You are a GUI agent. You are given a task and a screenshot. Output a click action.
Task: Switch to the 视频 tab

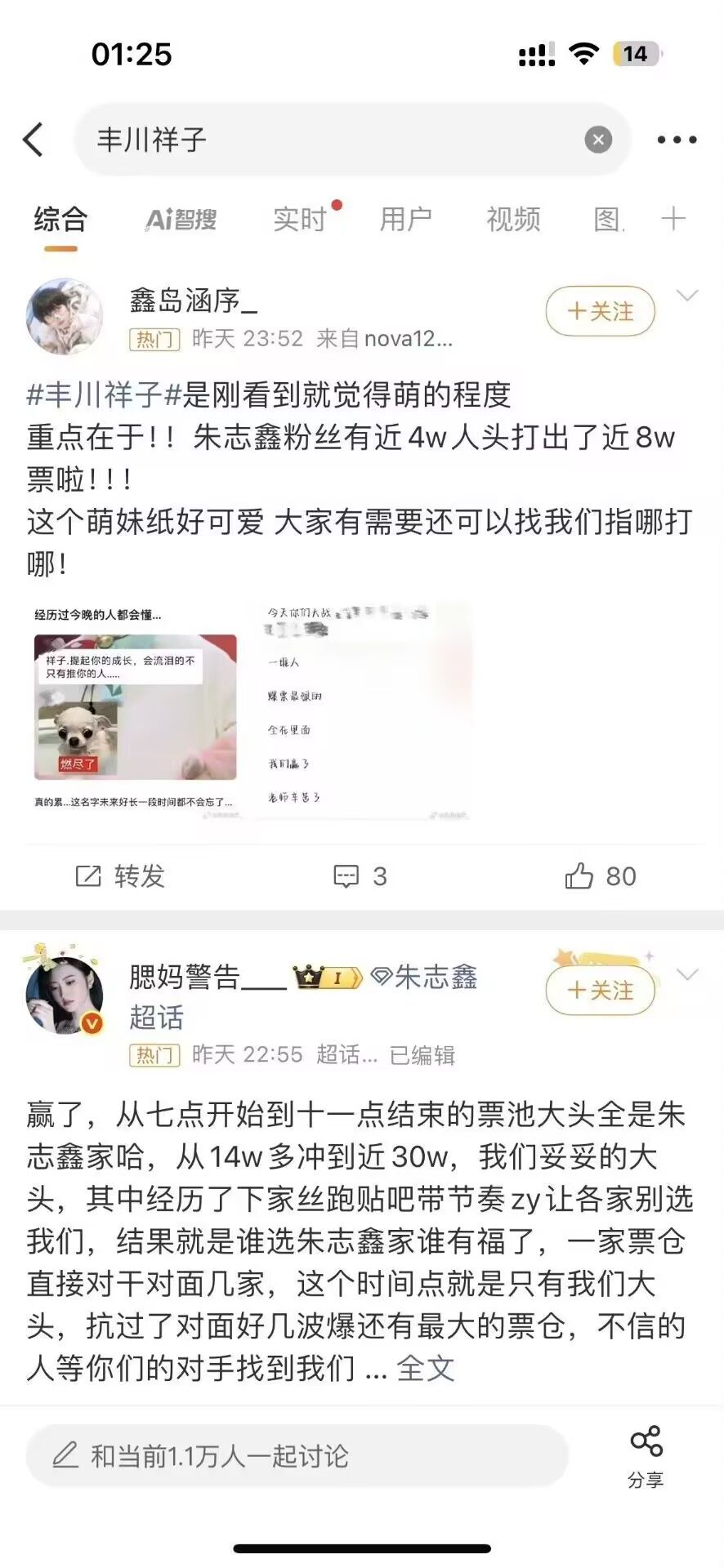(513, 220)
